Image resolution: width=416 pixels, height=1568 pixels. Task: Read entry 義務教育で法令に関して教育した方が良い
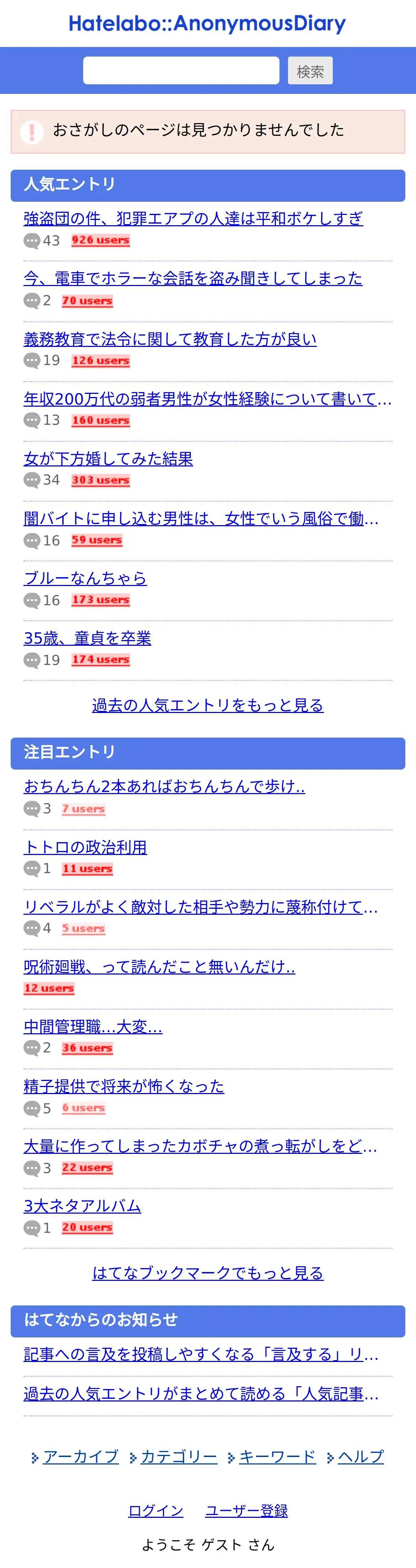pyautogui.click(x=170, y=338)
